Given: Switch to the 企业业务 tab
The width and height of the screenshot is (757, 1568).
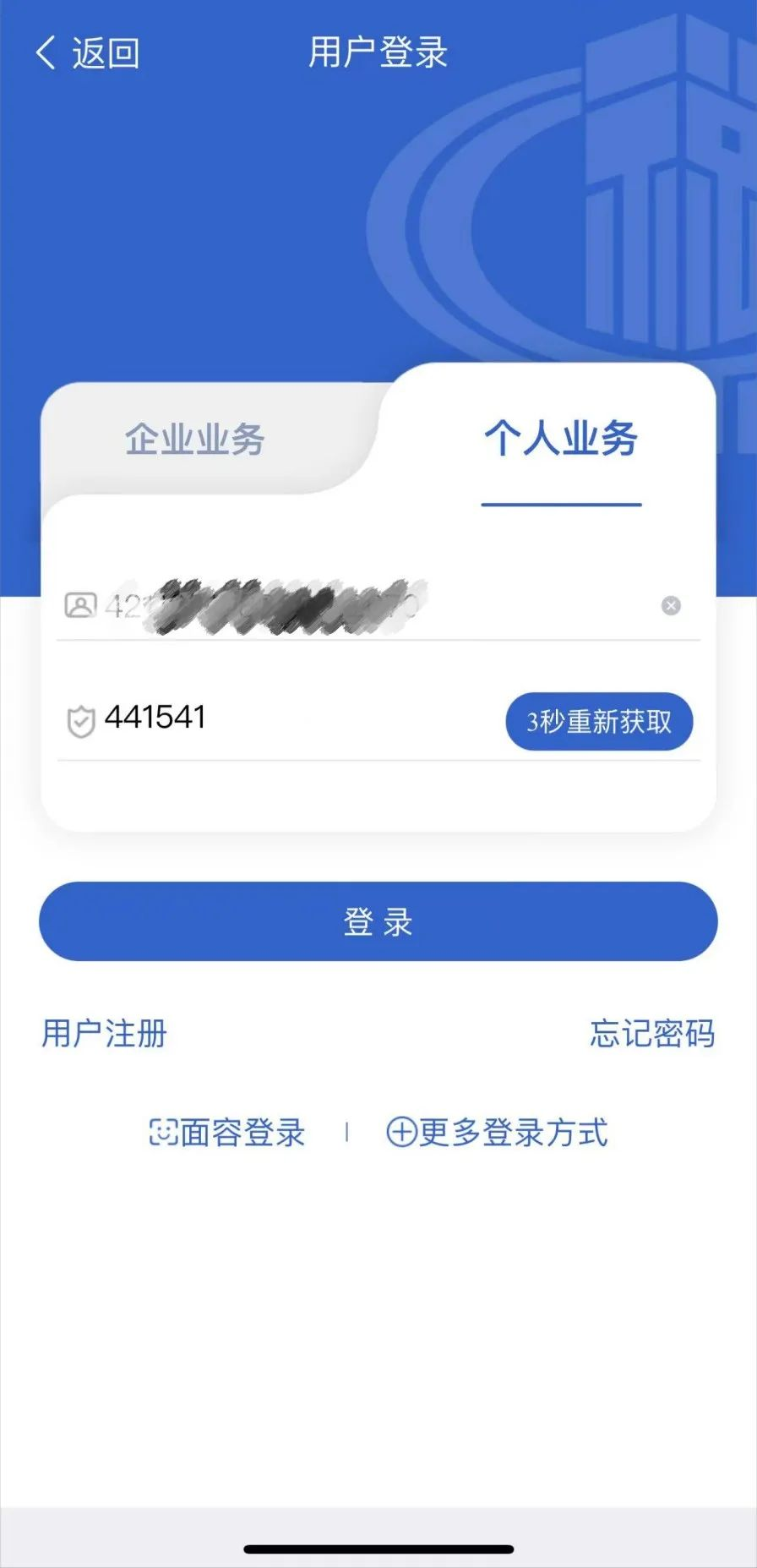Looking at the screenshot, I should click(195, 440).
